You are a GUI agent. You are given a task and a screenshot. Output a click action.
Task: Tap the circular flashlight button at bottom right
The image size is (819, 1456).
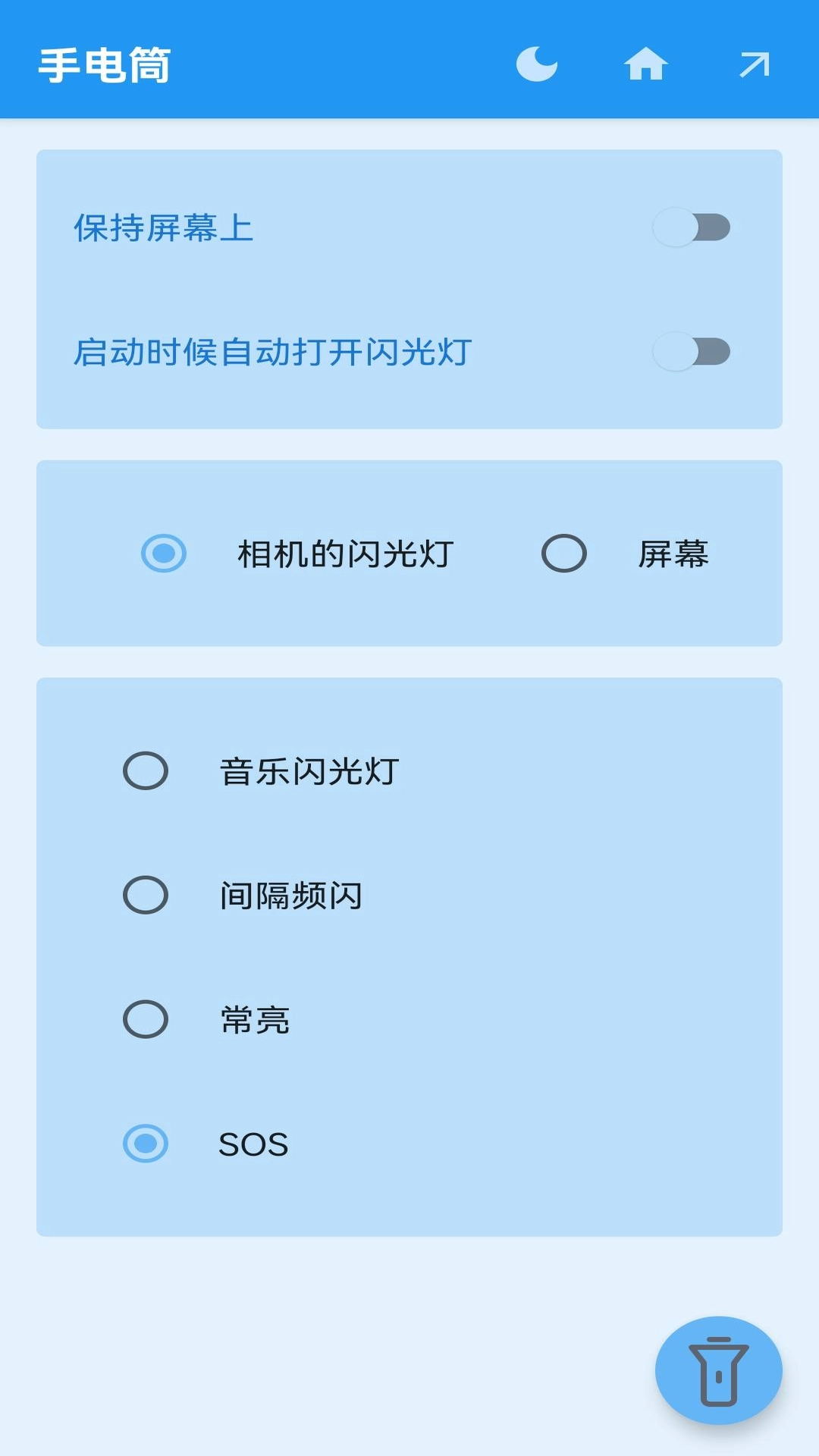pos(718,1370)
